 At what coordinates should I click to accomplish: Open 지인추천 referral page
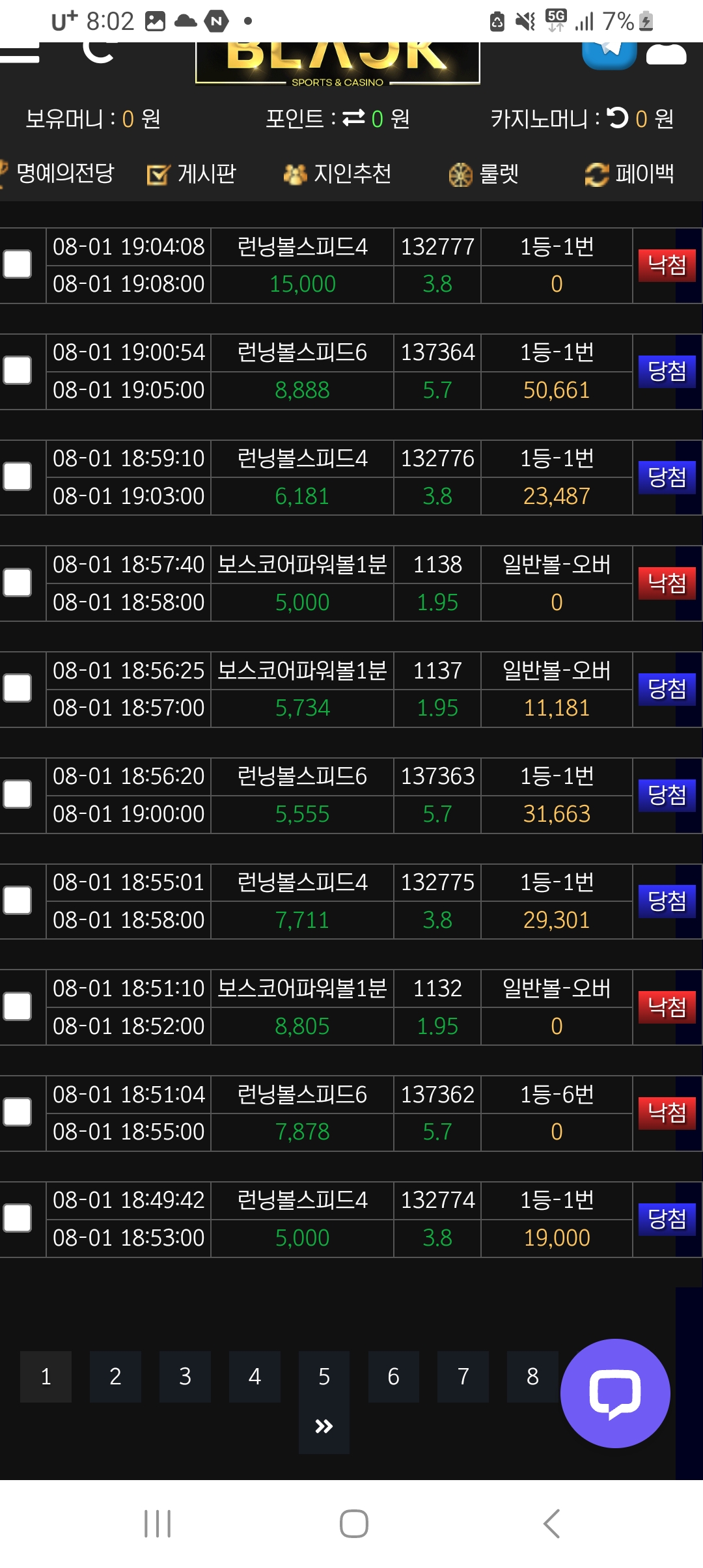click(337, 174)
